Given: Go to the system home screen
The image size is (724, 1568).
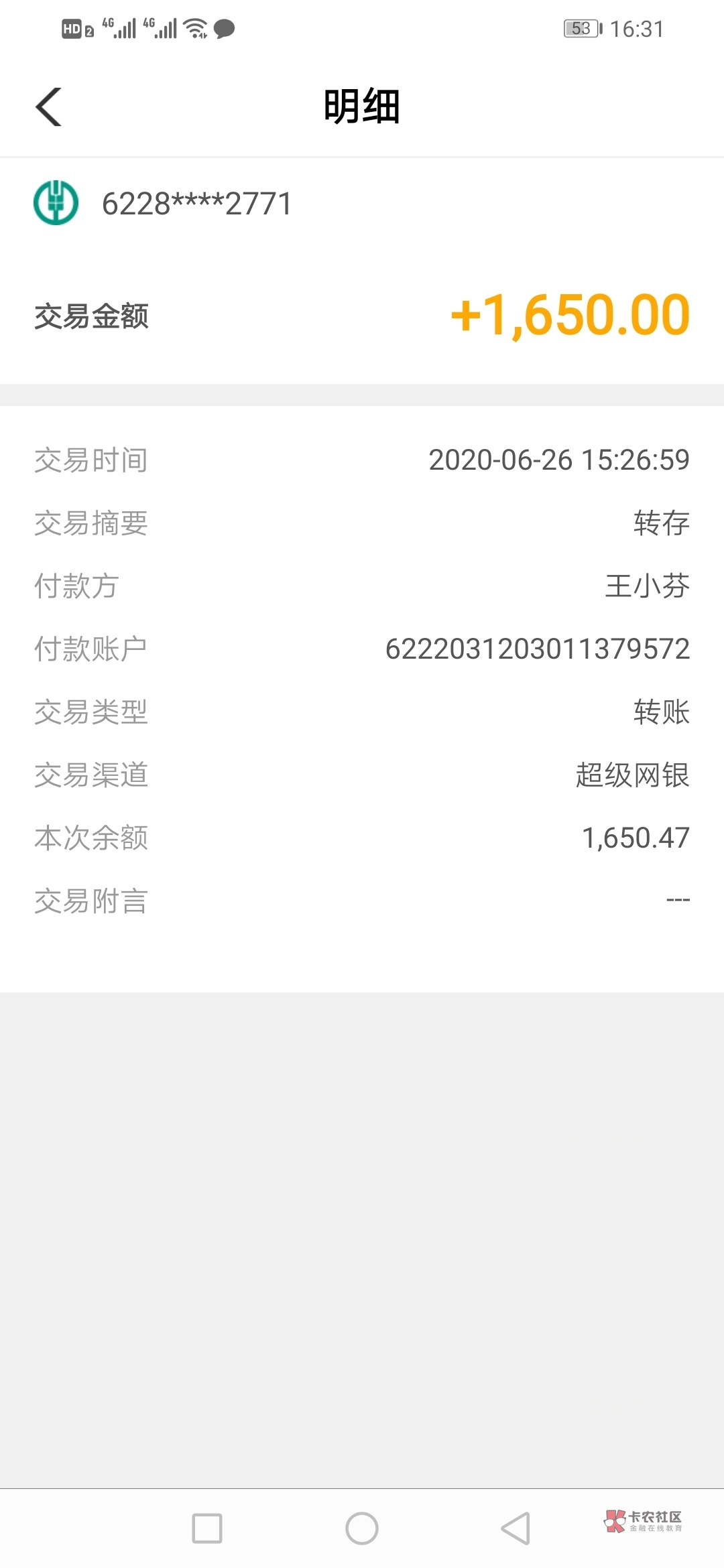Looking at the screenshot, I should 362,1528.
